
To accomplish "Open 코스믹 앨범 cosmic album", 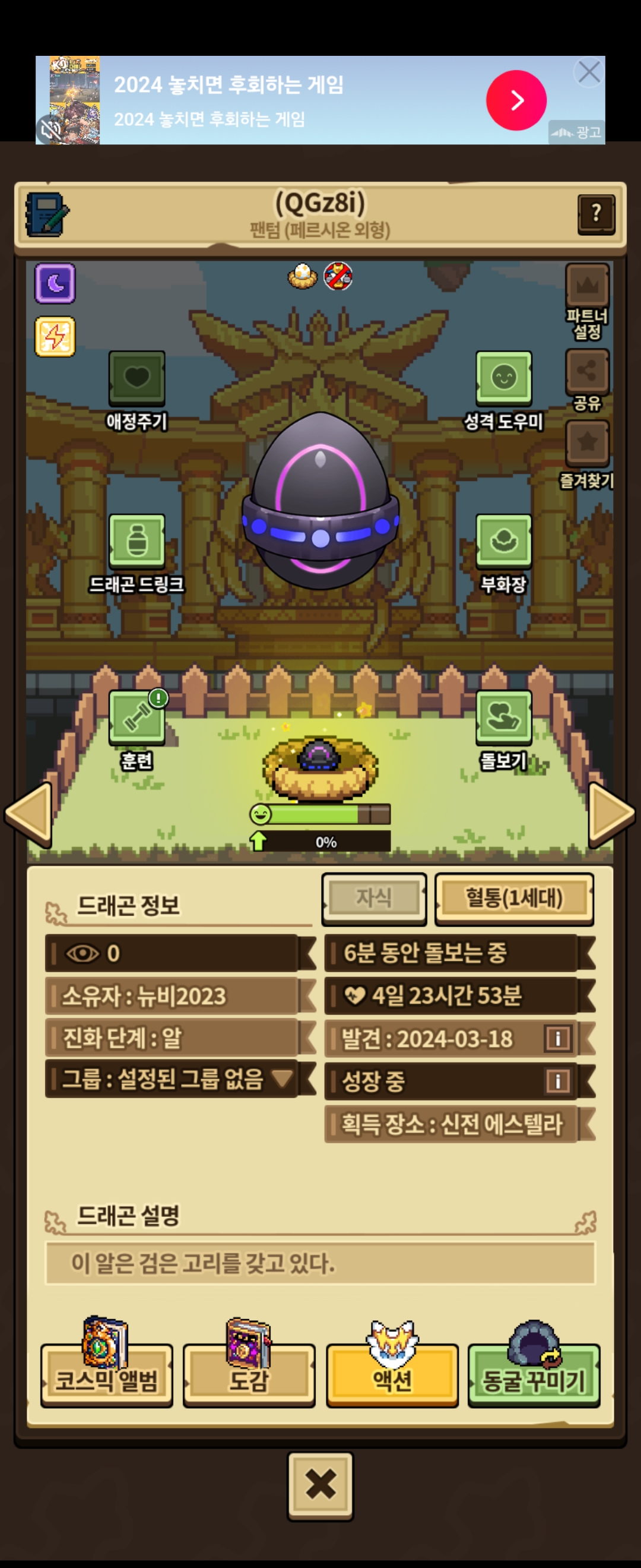I will point(106,1379).
